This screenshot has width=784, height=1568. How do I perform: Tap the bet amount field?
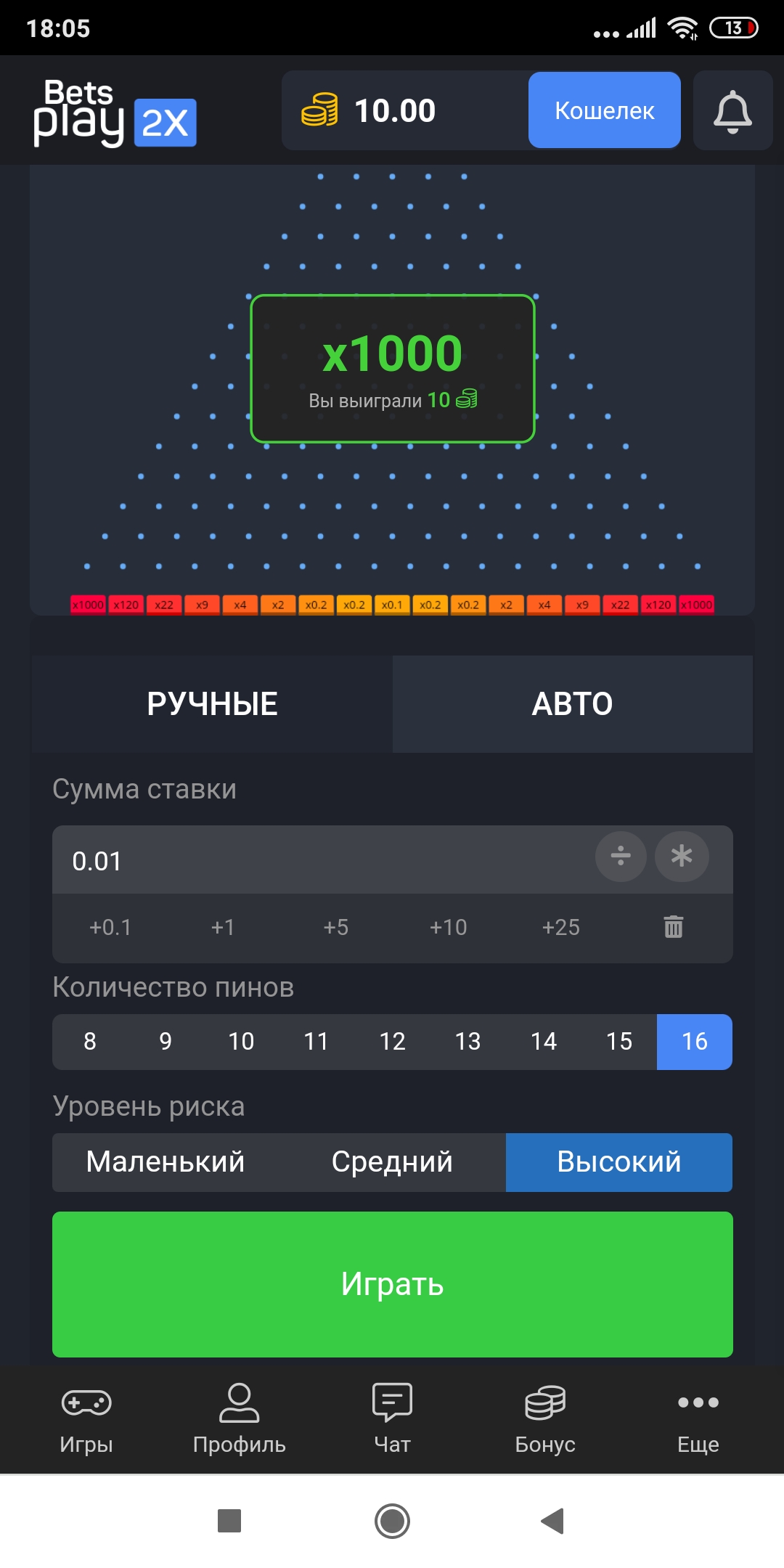(x=319, y=861)
